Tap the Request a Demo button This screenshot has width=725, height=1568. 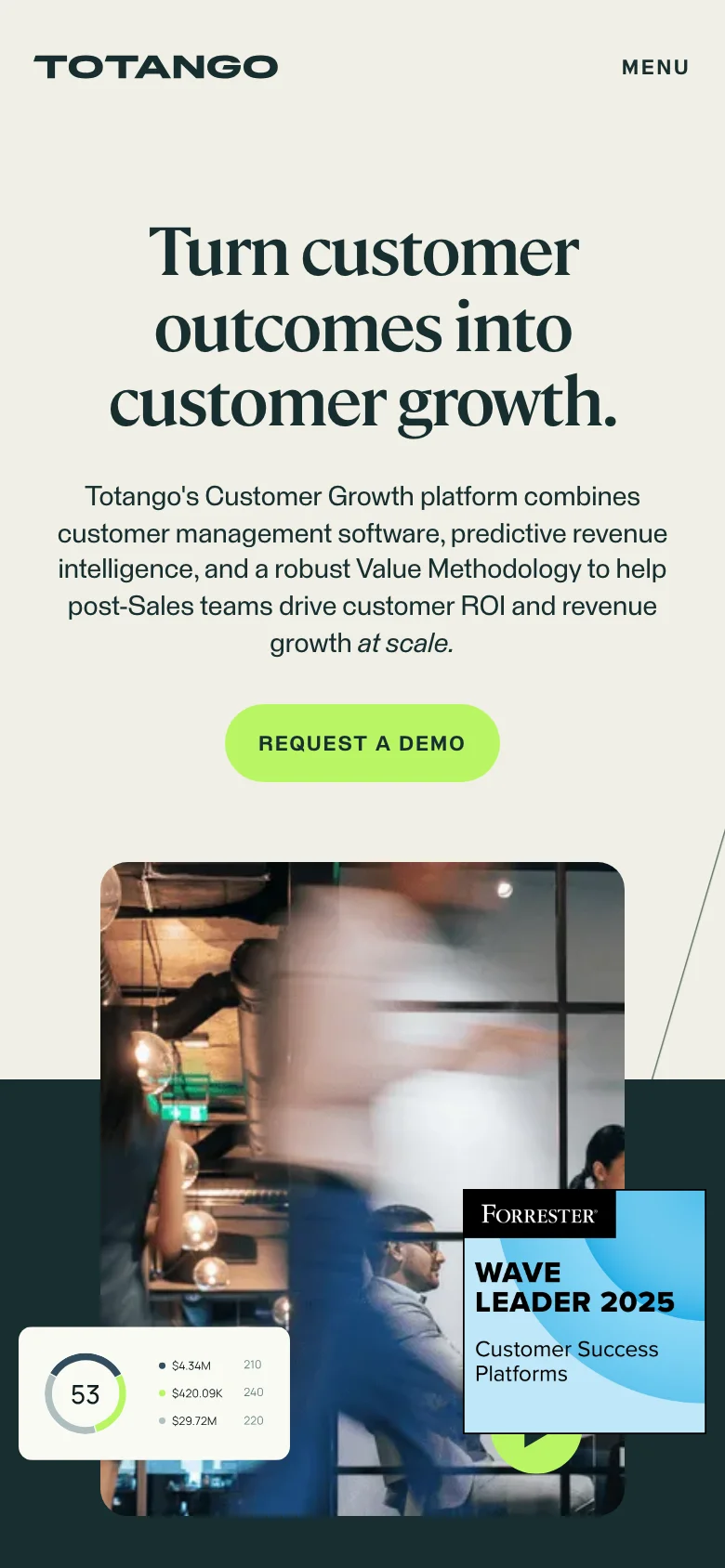362,743
